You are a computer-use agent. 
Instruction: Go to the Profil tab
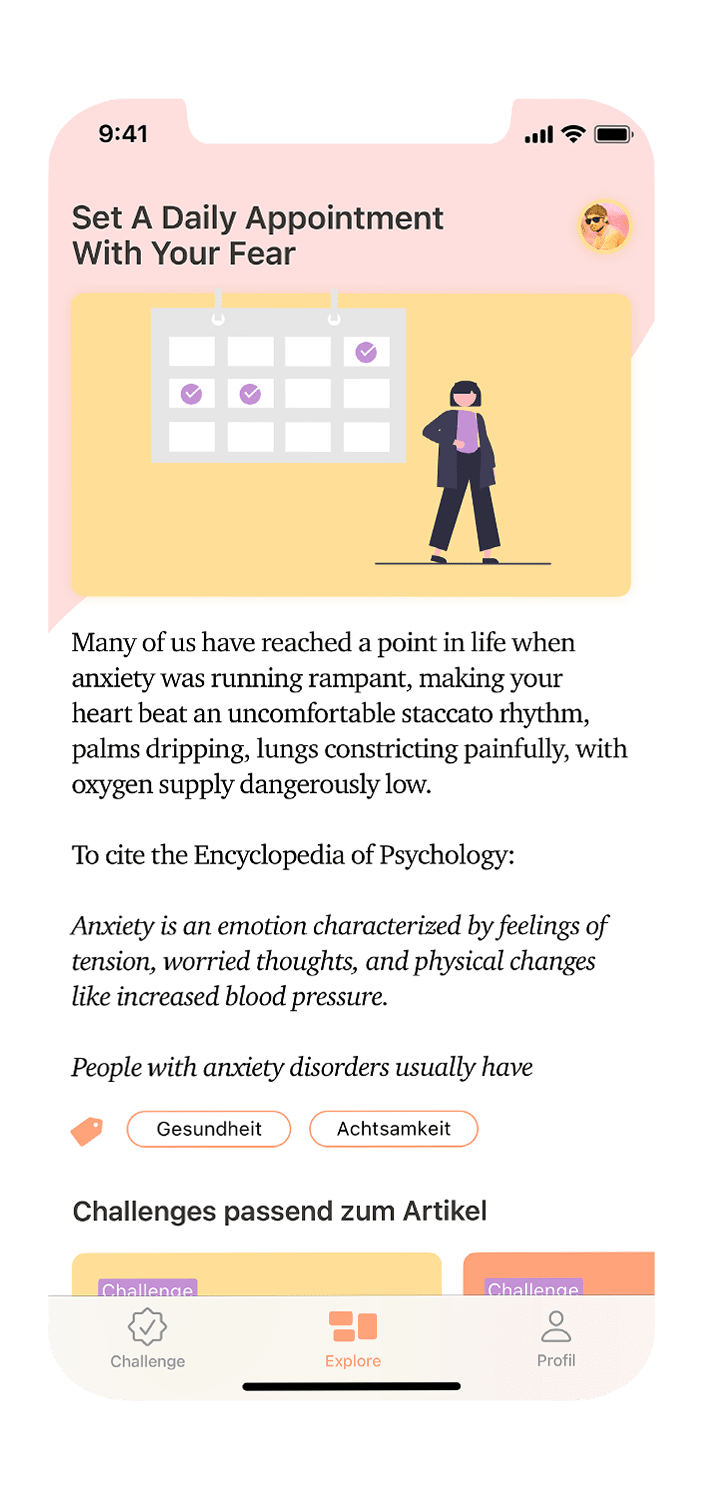(x=556, y=1340)
